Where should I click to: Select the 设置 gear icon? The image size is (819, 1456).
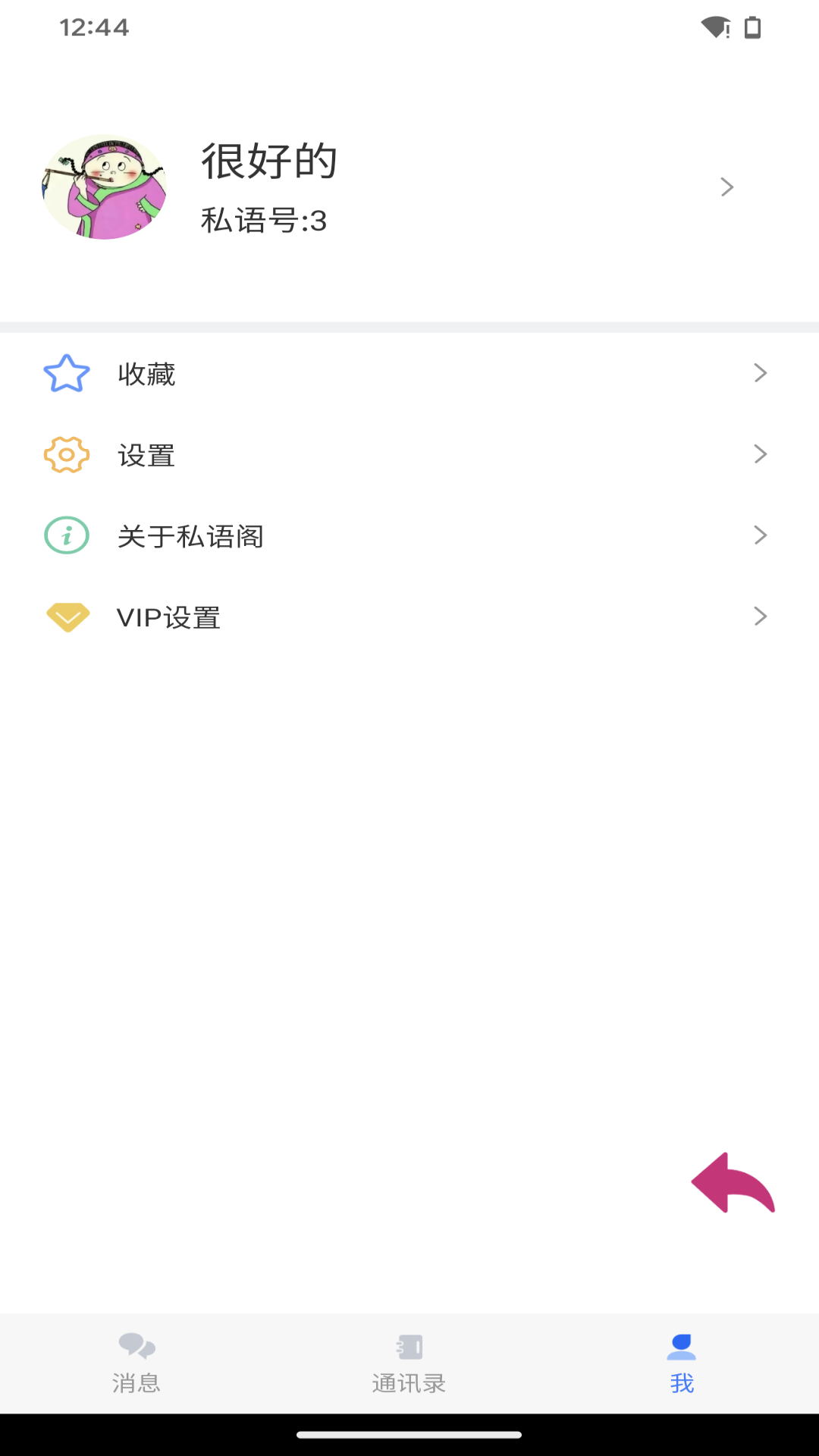pos(67,455)
